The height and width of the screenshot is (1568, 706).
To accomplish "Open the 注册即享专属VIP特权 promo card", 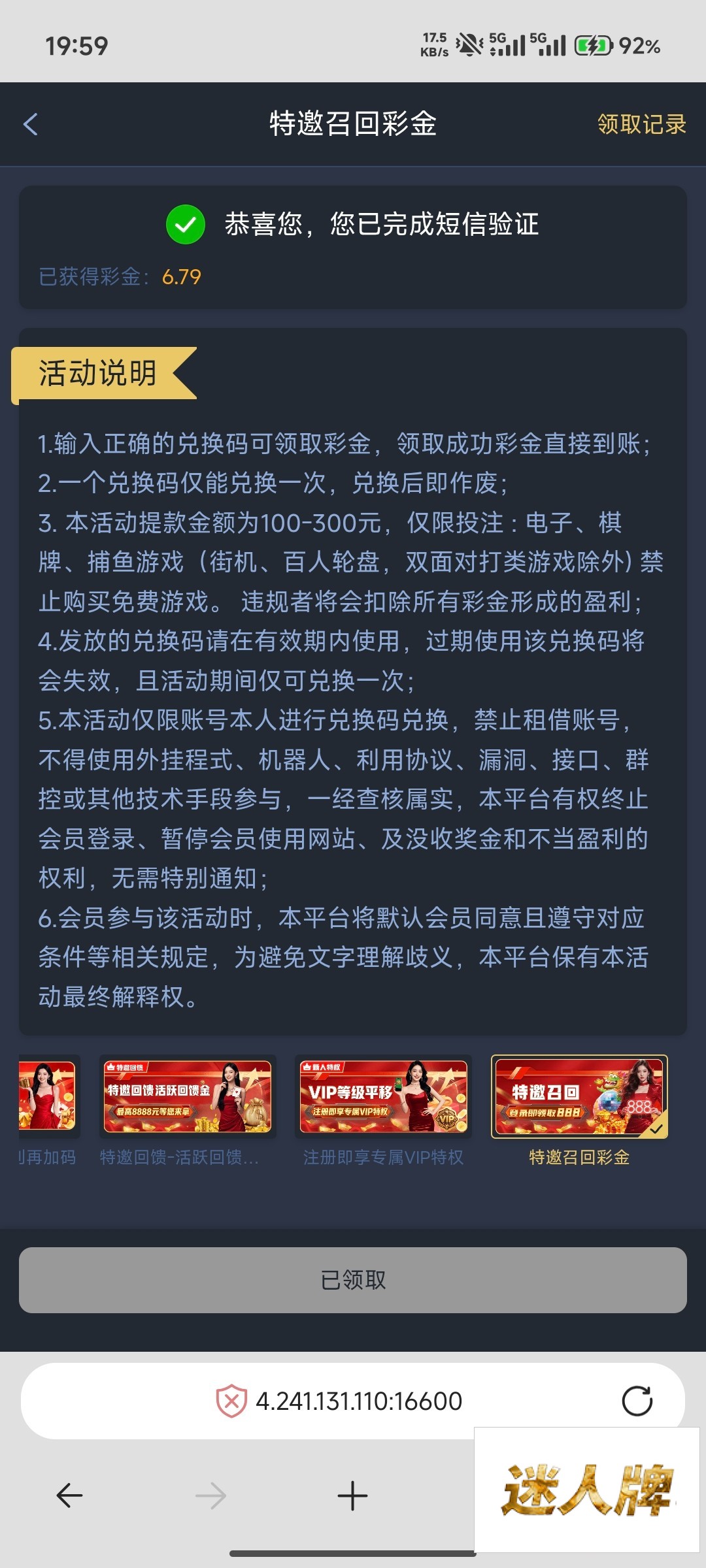I will (x=383, y=1097).
